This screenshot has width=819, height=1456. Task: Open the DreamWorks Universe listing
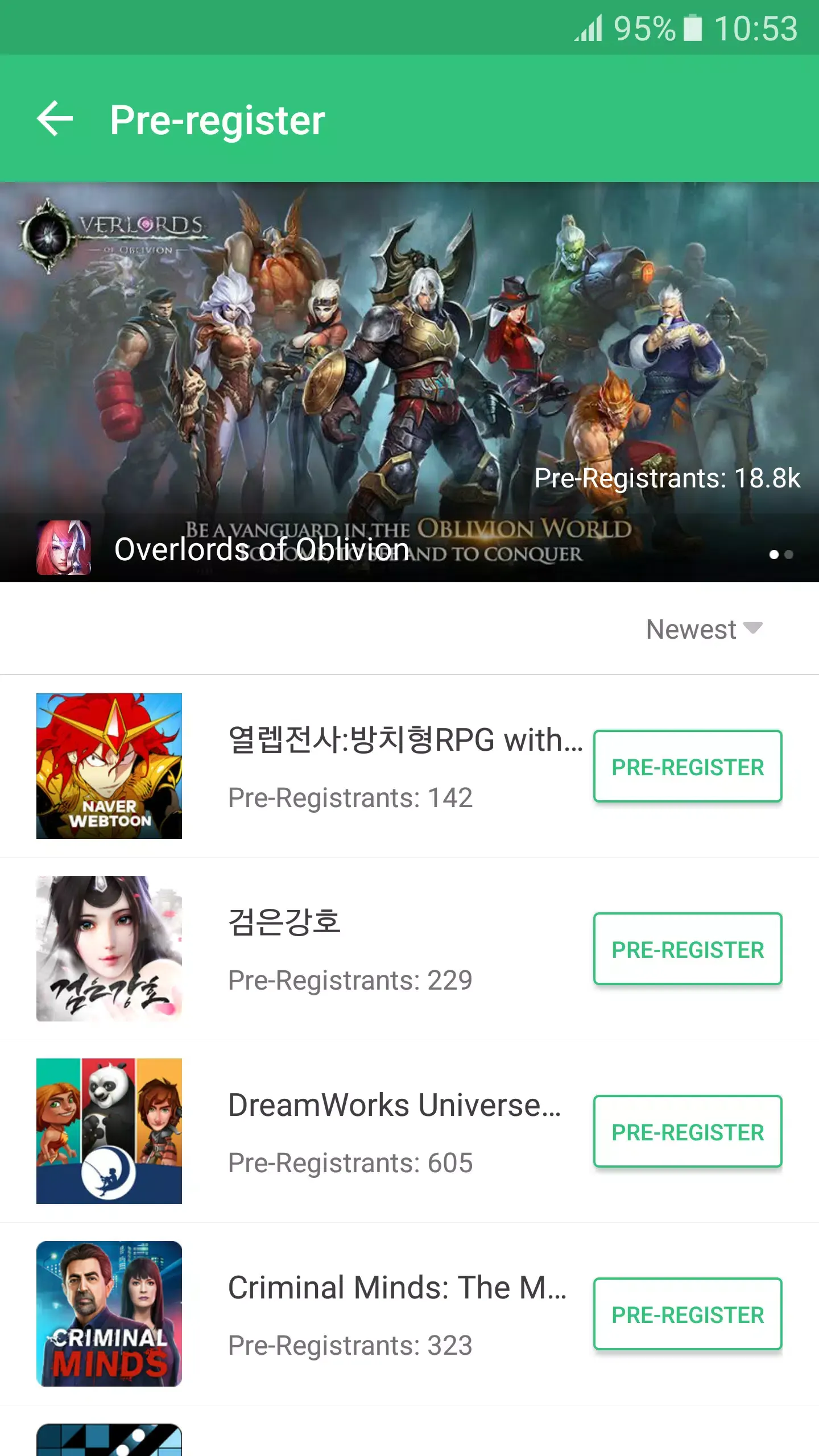(394, 1106)
